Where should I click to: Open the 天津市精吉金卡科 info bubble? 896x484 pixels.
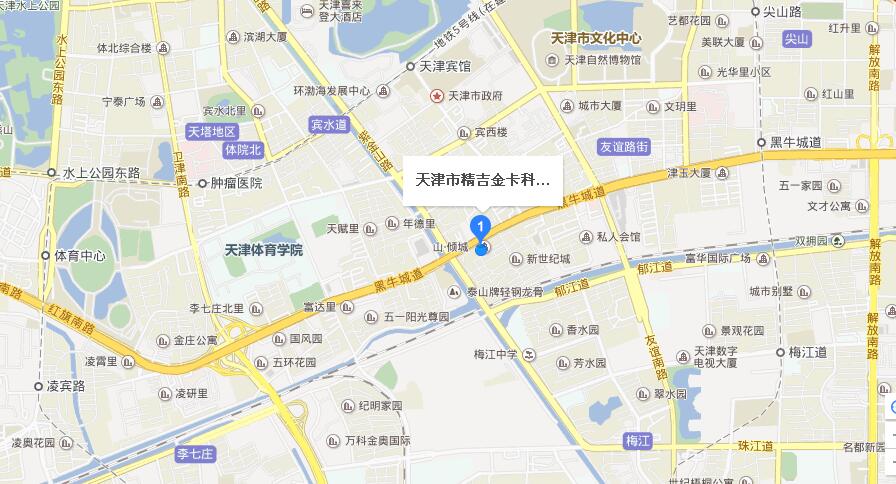[483, 181]
